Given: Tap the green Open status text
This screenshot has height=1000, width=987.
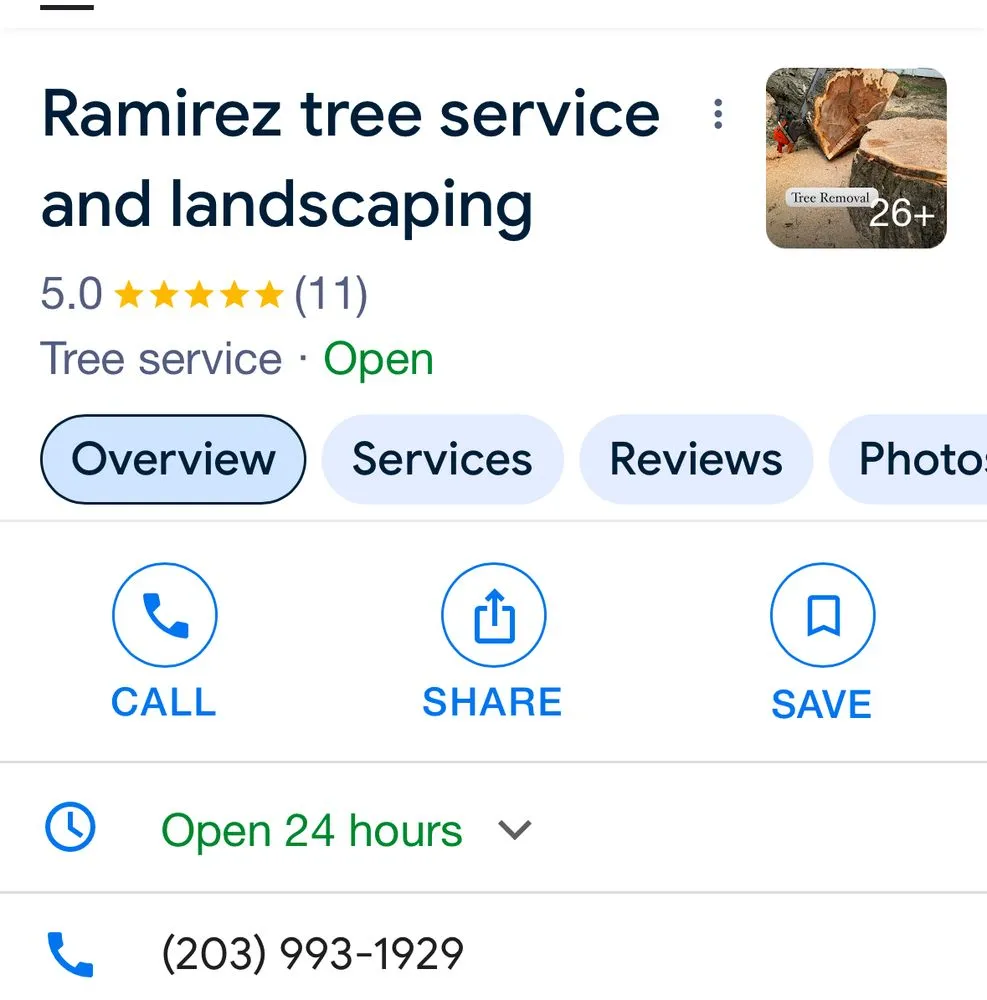Looking at the screenshot, I should click(379, 358).
